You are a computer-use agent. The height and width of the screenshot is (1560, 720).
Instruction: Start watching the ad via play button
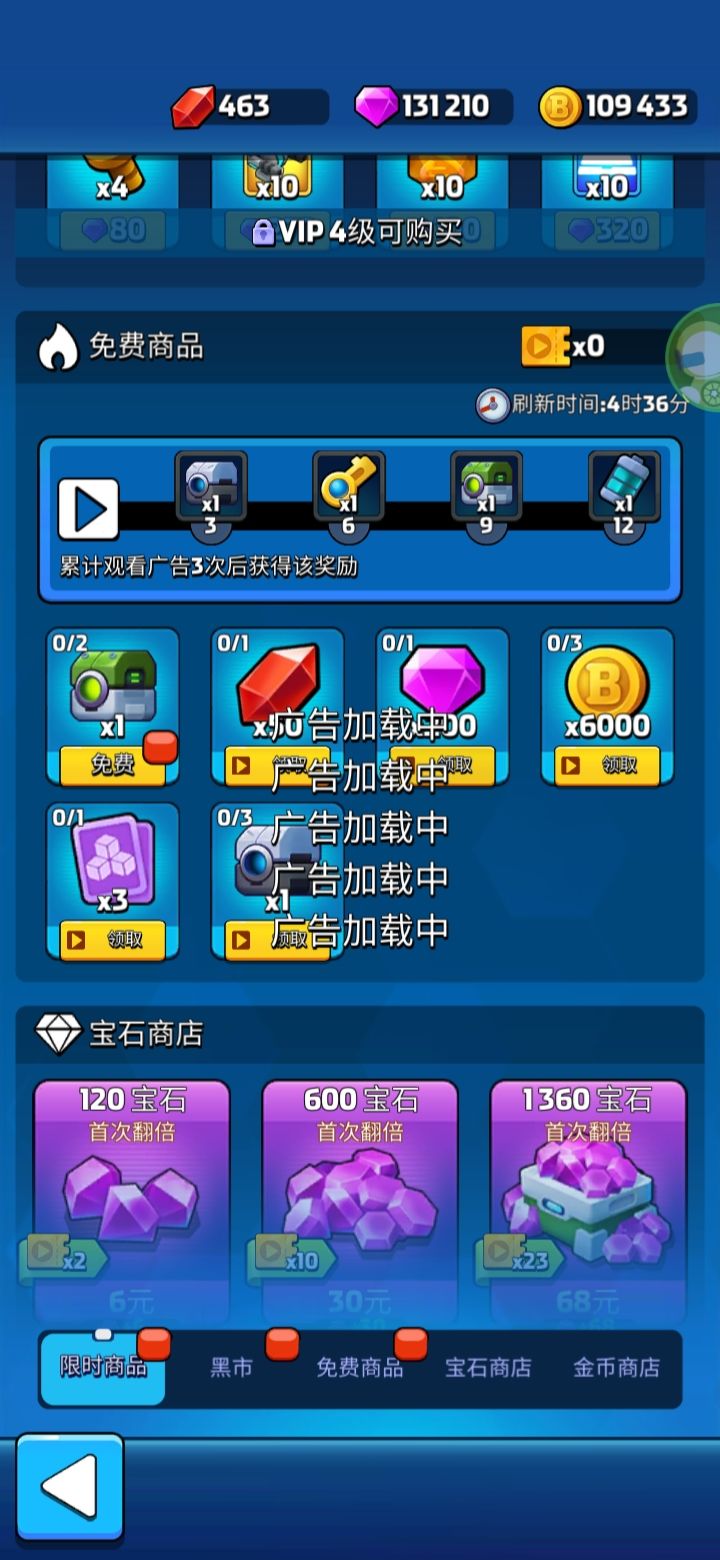(x=89, y=508)
